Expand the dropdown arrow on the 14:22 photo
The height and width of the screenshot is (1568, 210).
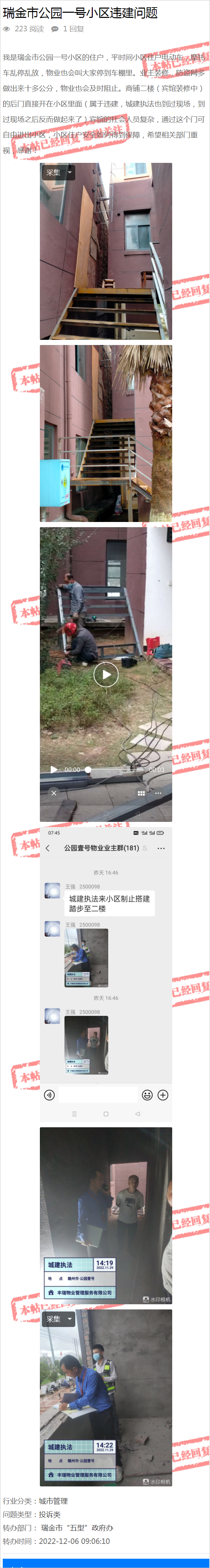tap(70, 1318)
